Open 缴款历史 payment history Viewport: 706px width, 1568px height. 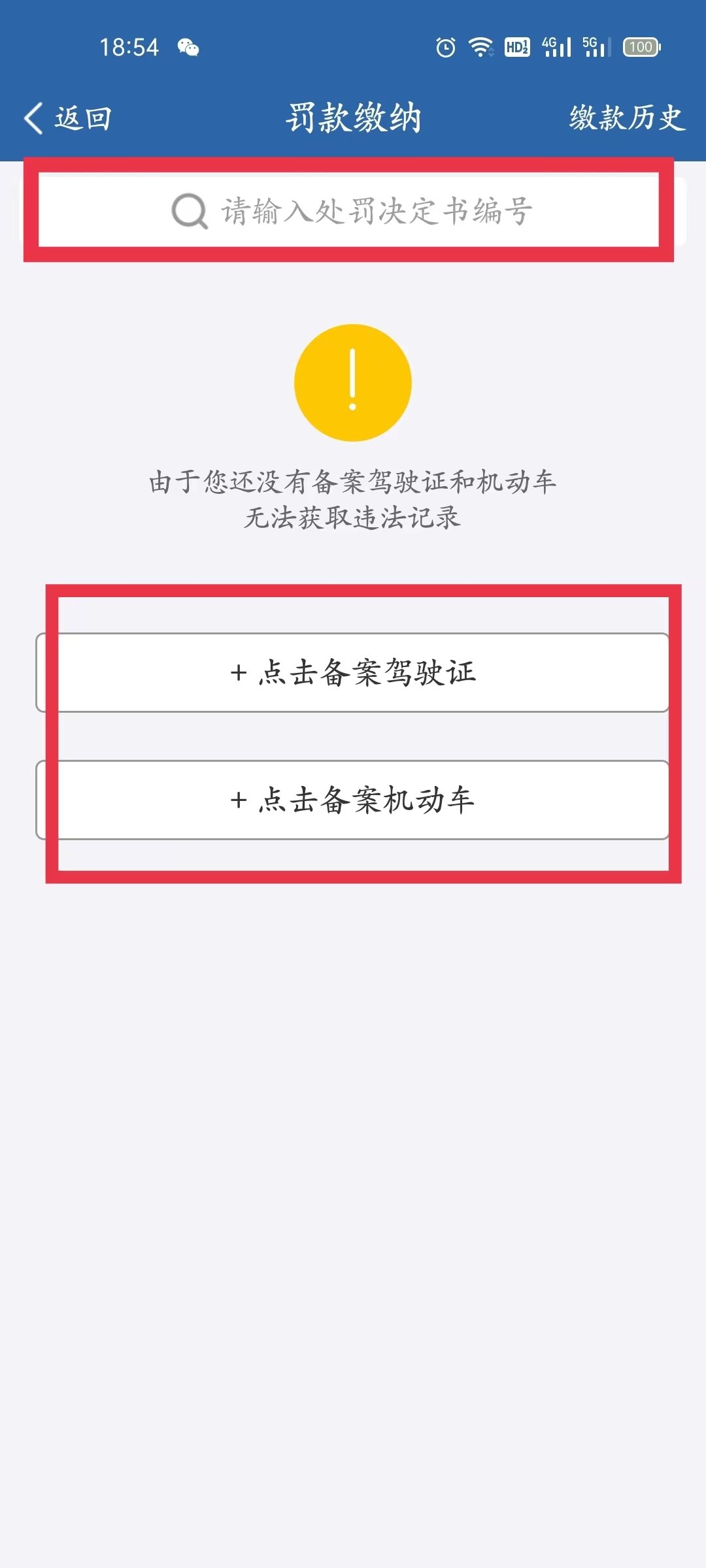point(626,118)
